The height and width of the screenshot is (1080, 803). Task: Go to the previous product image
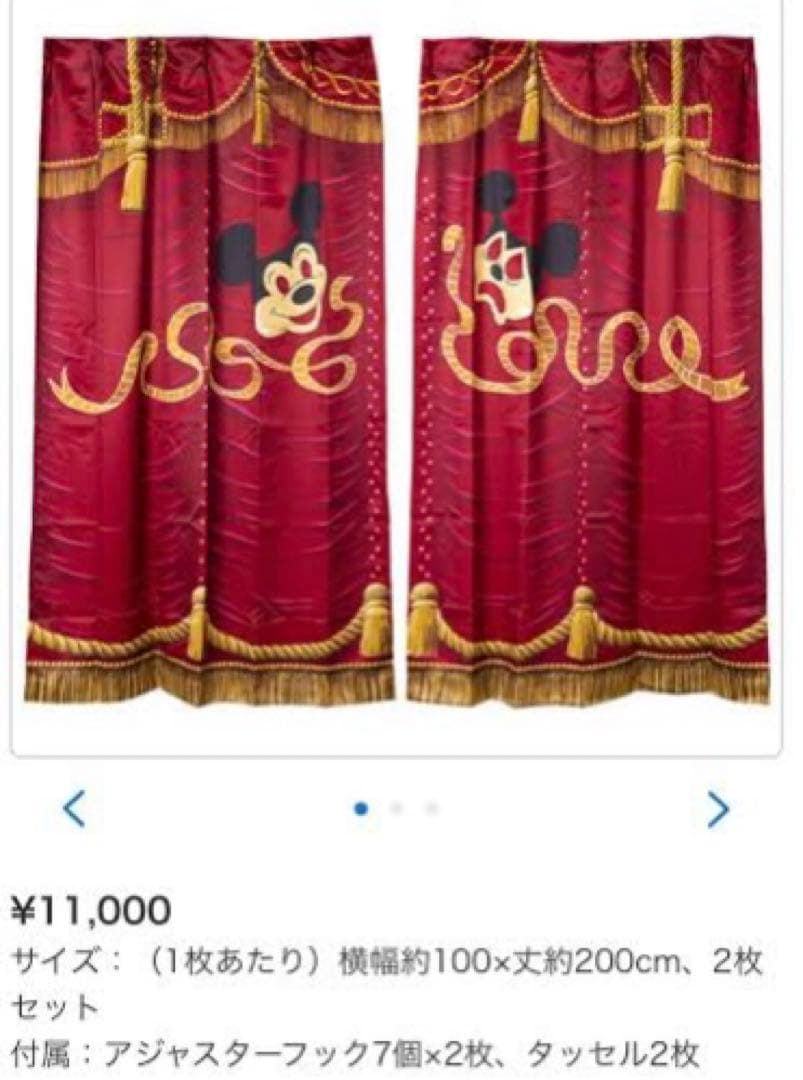point(75,809)
